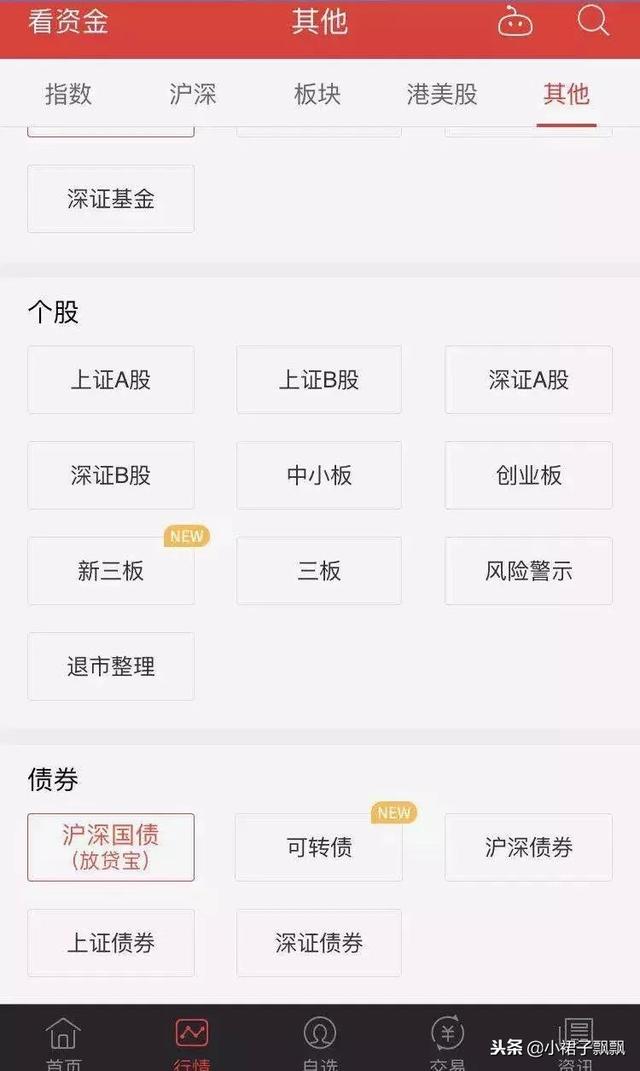Viewport: 640px width, 1071px height.
Task: Go to 首页 in bottom navigation
Action: 63,1042
